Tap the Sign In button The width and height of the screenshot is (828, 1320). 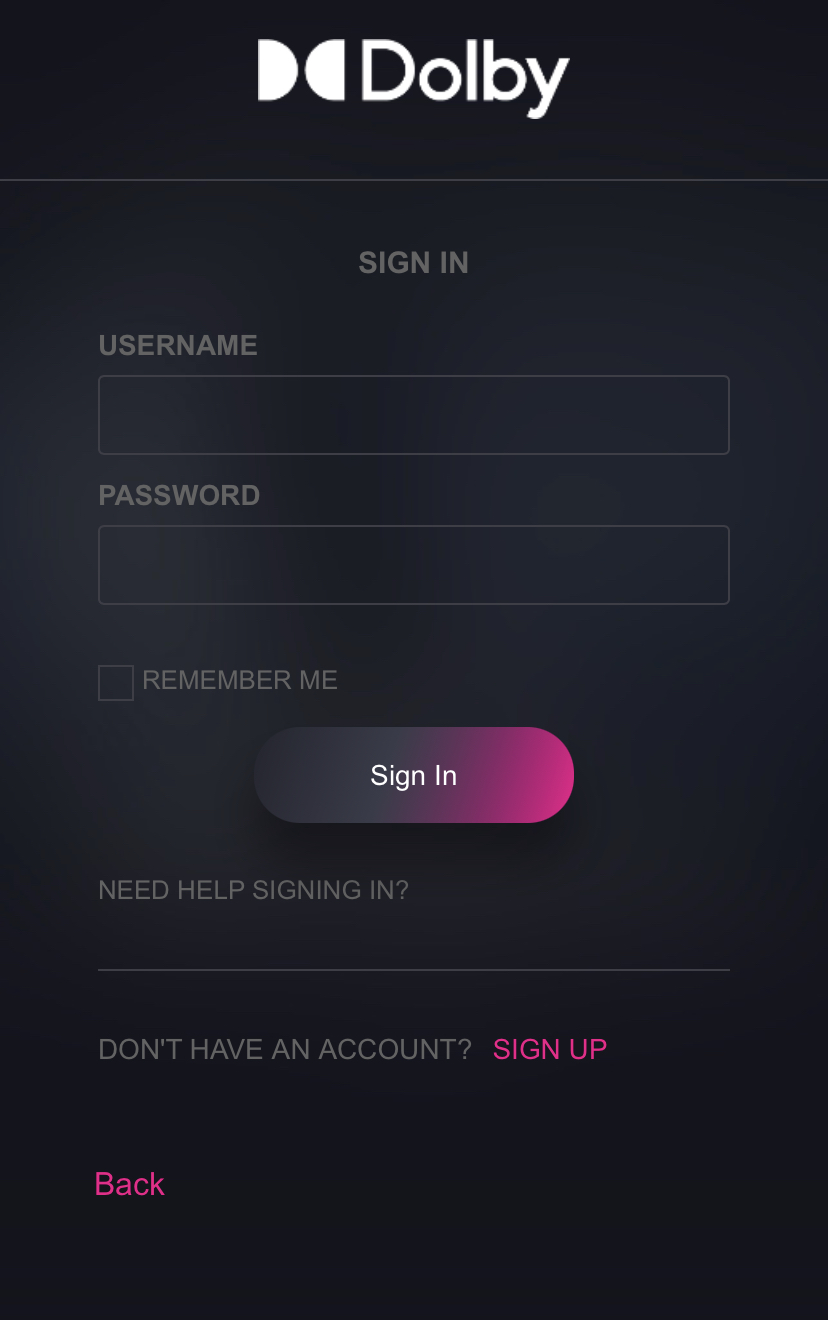click(413, 775)
